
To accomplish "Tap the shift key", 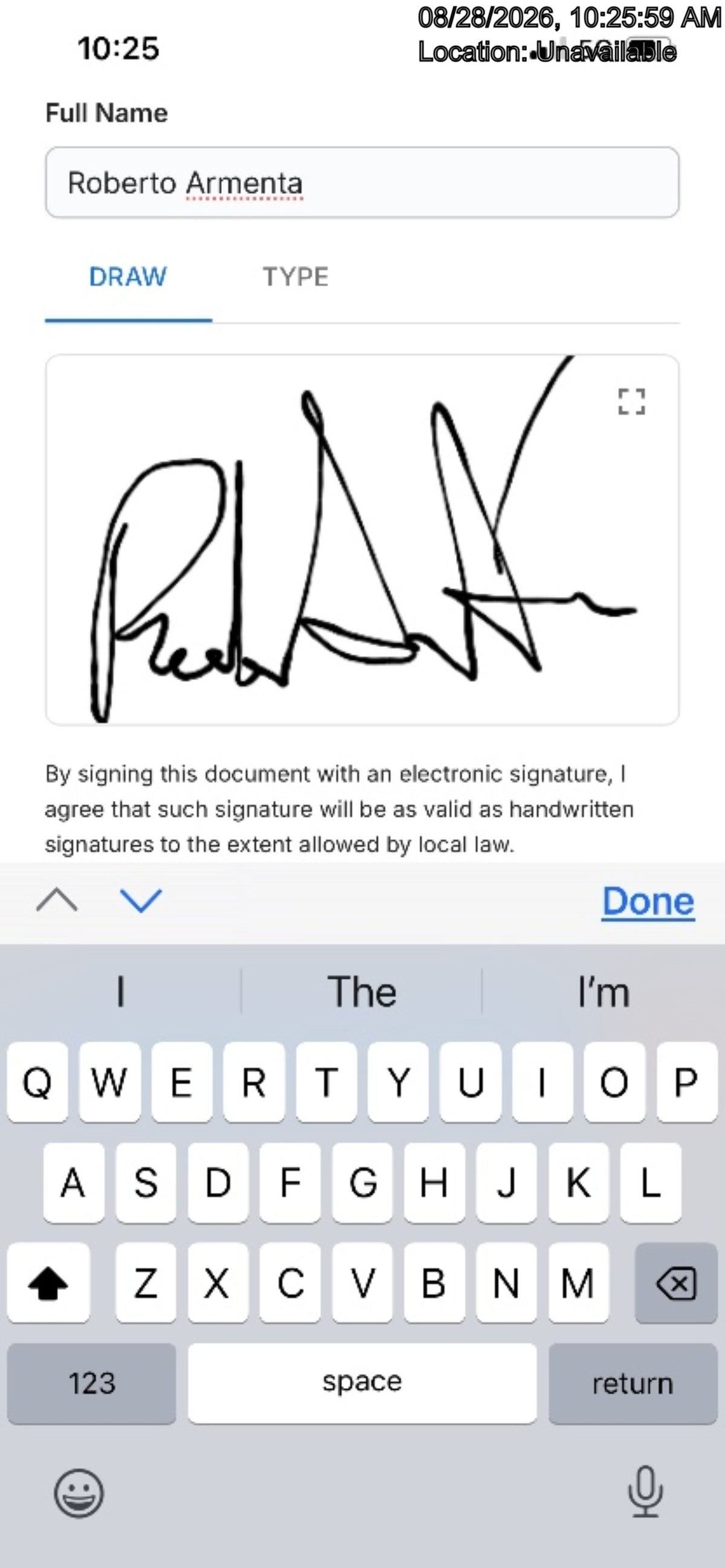I will [x=49, y=1283].
